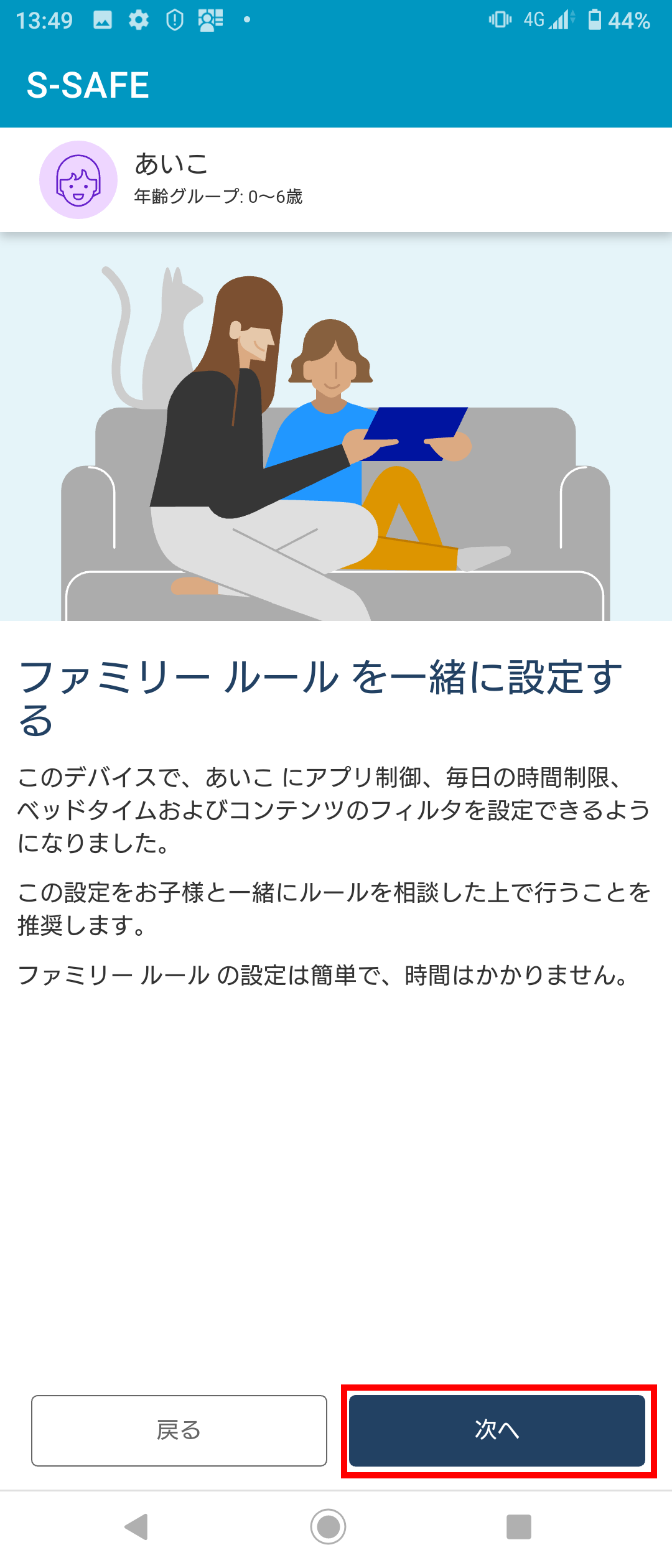Screen dimensions: 672x1568
Task: Go to the home screen
Action: click(x=328, y=1526)
